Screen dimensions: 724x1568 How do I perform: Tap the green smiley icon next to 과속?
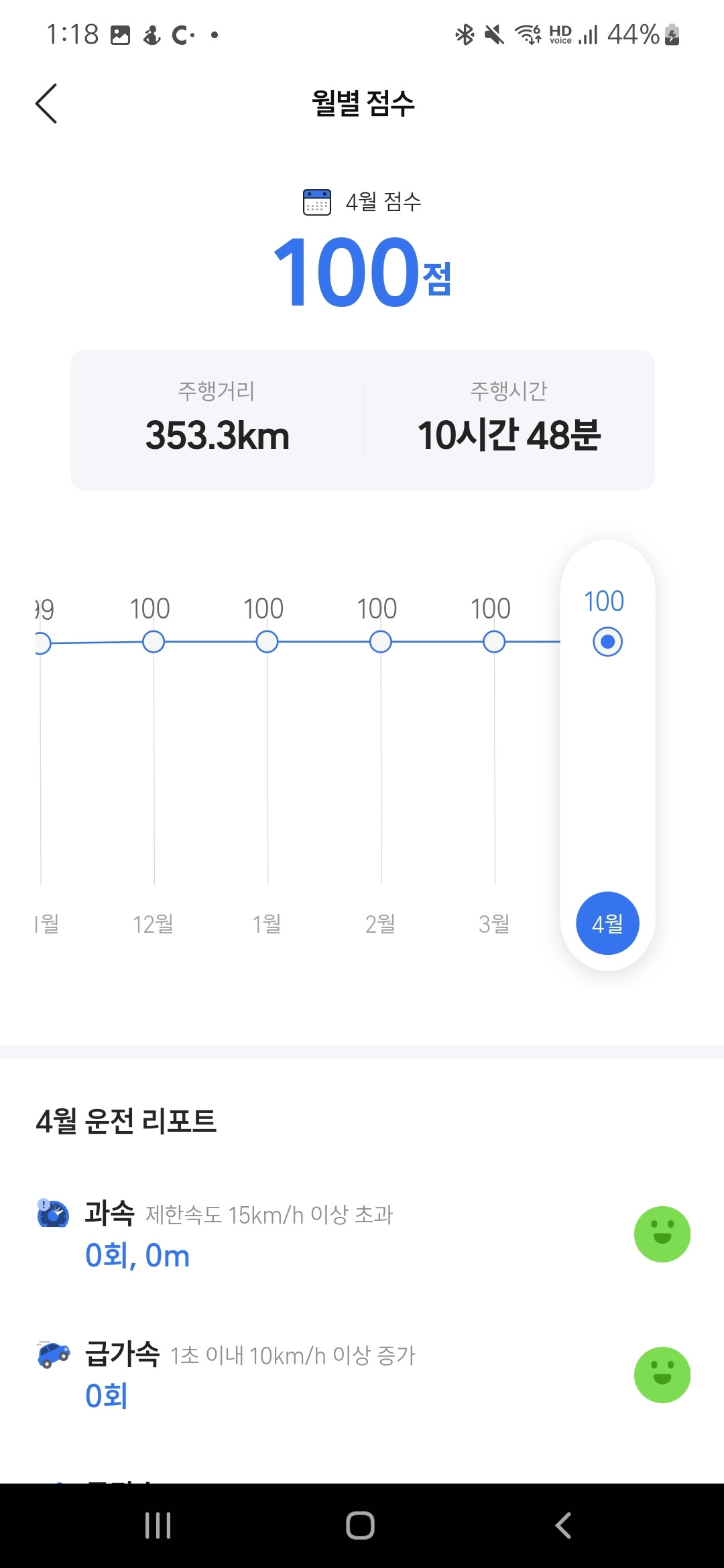point(662,1234)
